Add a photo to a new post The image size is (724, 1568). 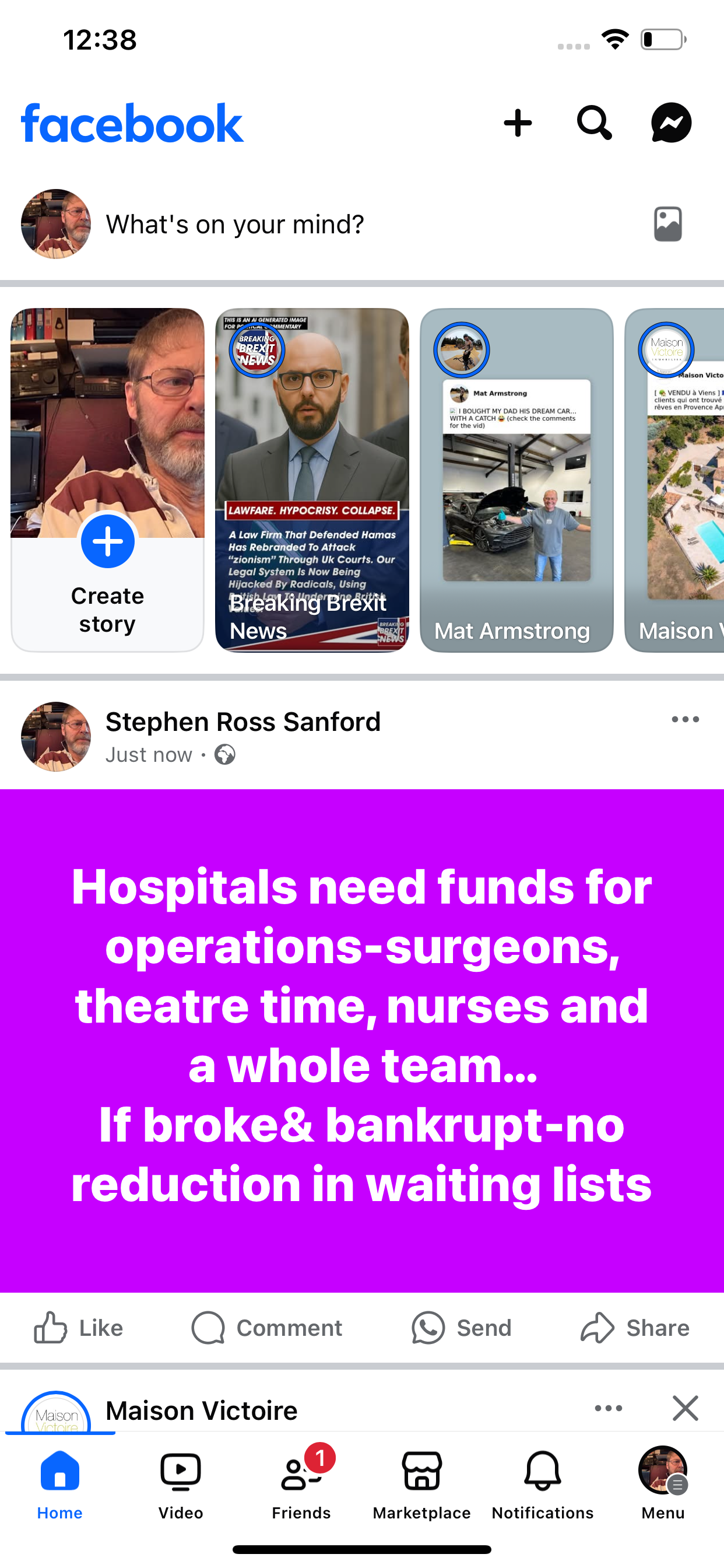point(667,224)
